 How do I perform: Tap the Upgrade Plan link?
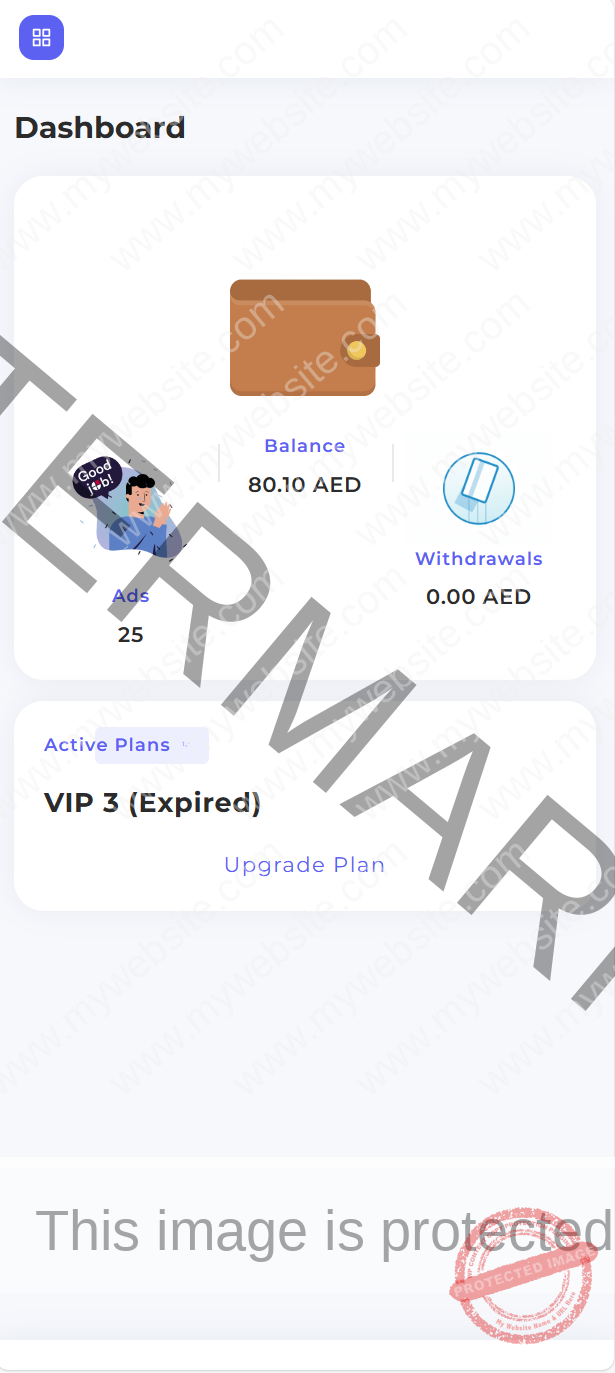pyautogui.click(x=304, y=865)
